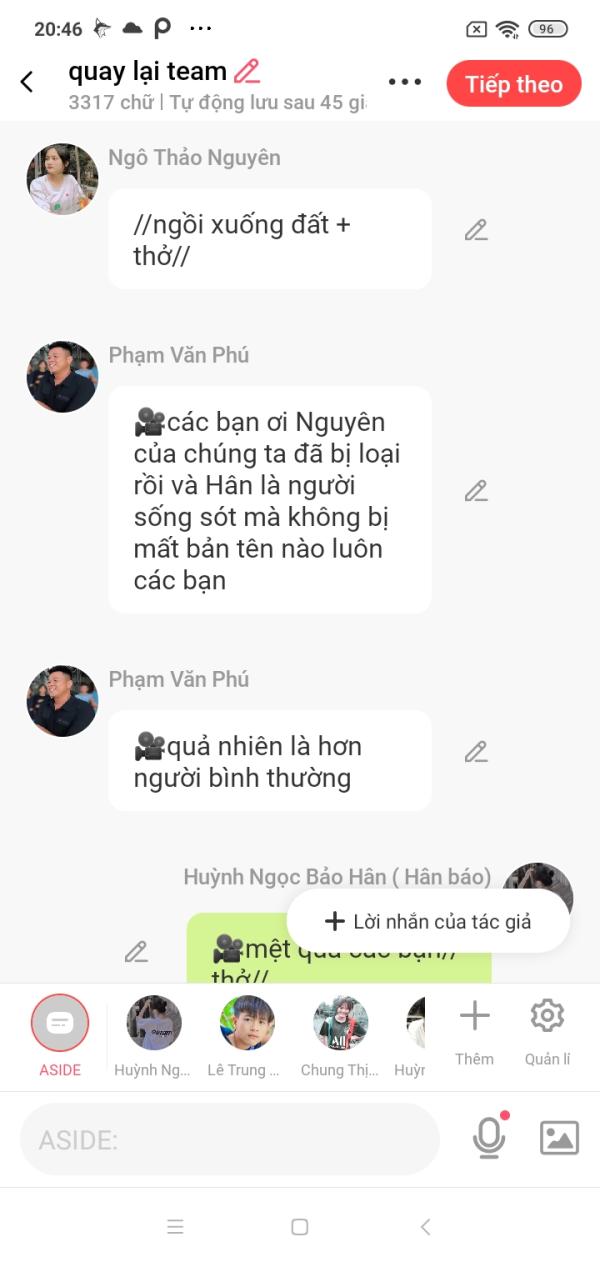Edit the "các bạn ơi Nguyên" message

(476, 491)
